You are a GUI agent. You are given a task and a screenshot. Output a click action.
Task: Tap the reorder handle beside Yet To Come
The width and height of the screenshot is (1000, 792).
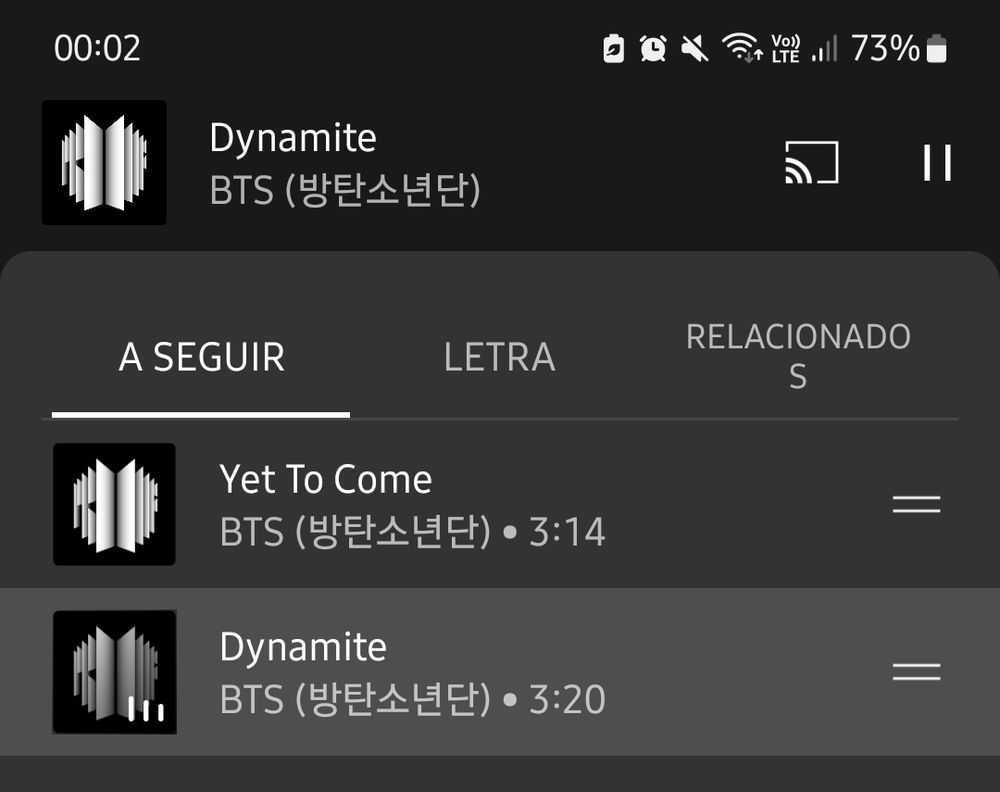tap(916, 505)
